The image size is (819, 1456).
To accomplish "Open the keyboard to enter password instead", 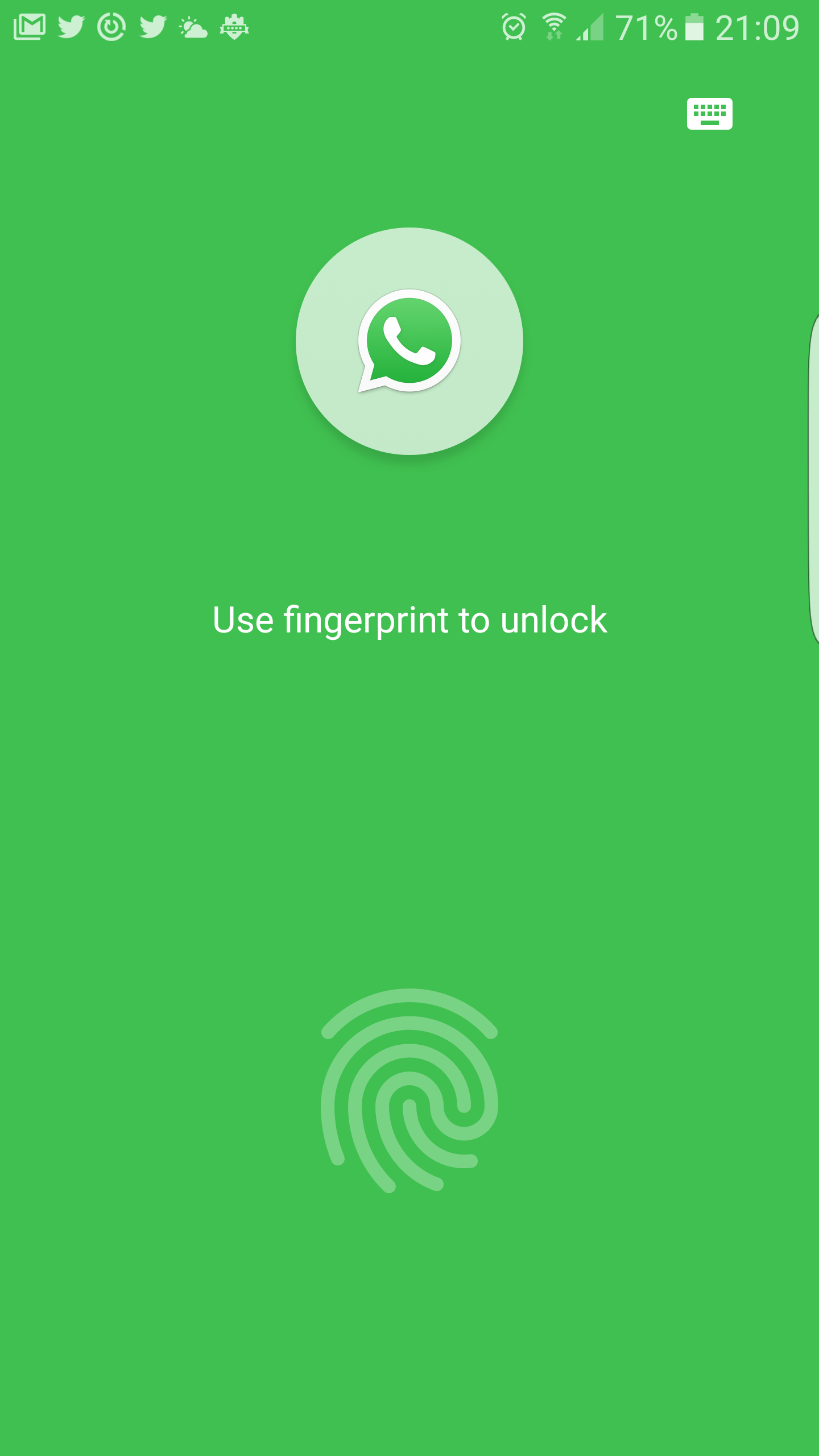I will 709,114.
